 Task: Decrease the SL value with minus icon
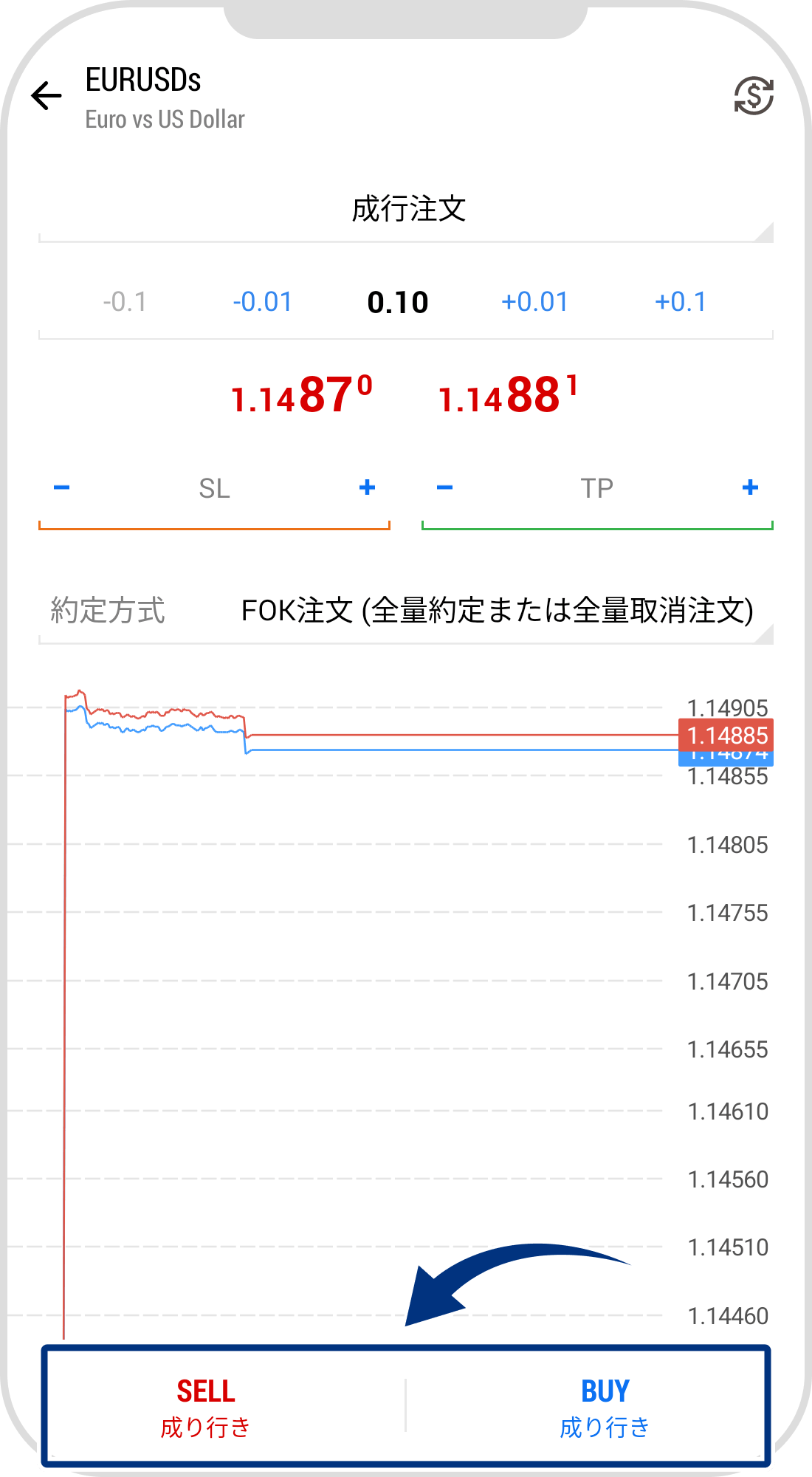62,487
